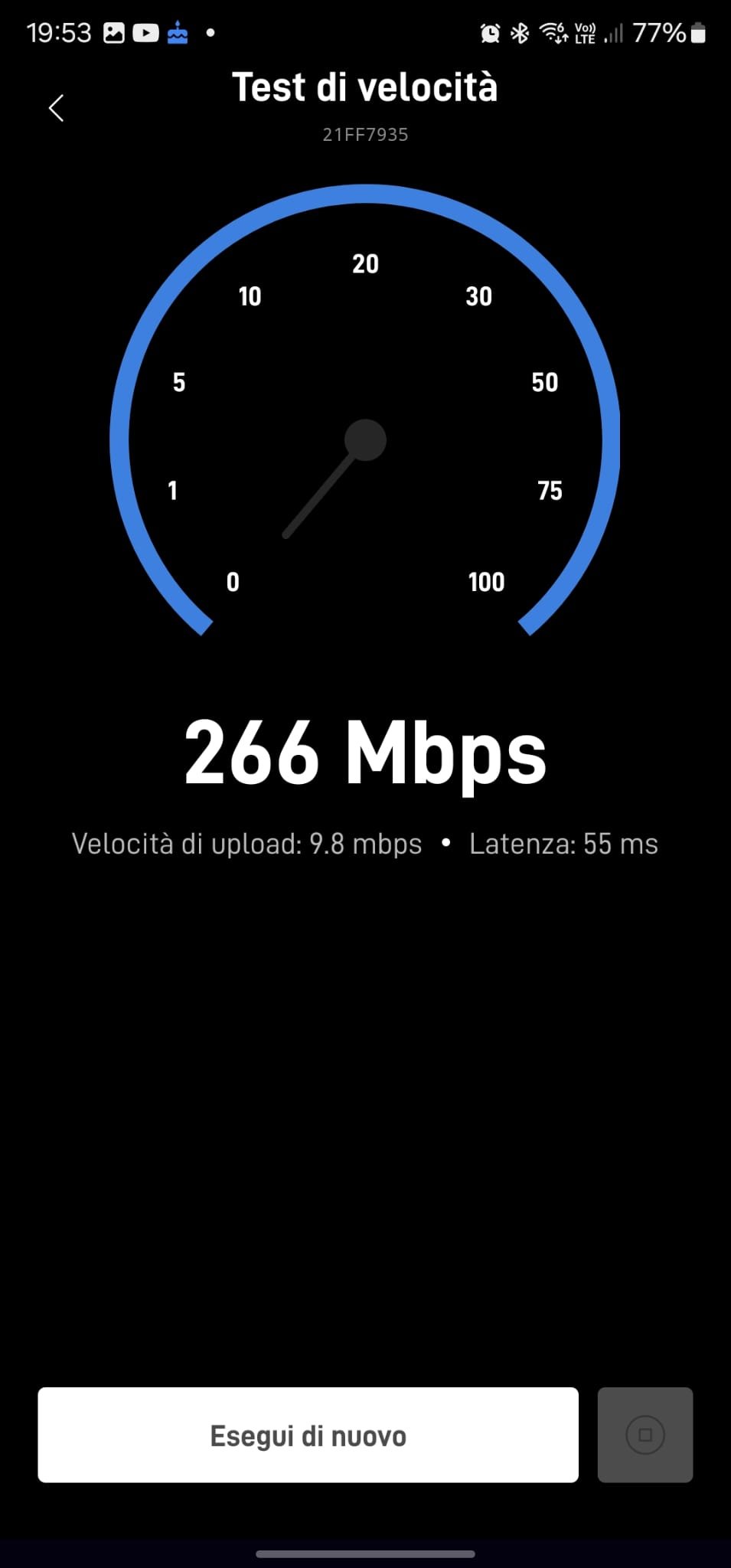This screenshot has height=1568, width=731.
Task: Tap the grey square stop button
Action: (x=645, y=1435)
